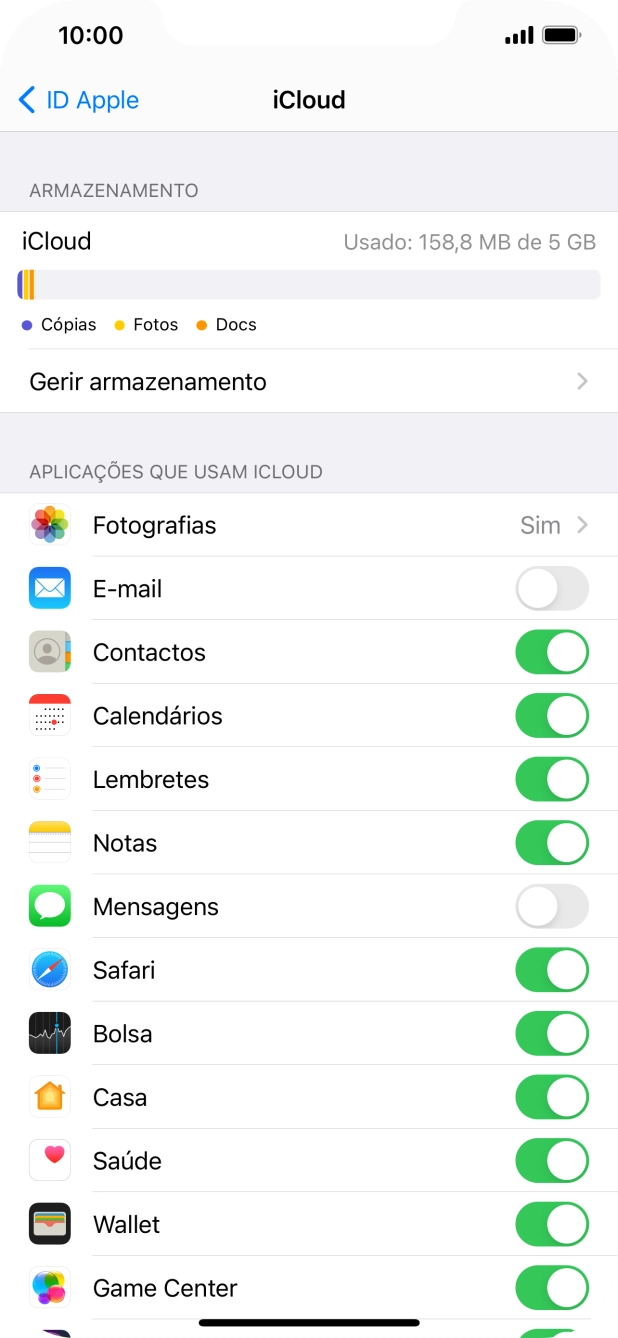The height and width of the screenshot is (1338, 618).
Task: Go back to ID Apple
Action: click(79, 100)
